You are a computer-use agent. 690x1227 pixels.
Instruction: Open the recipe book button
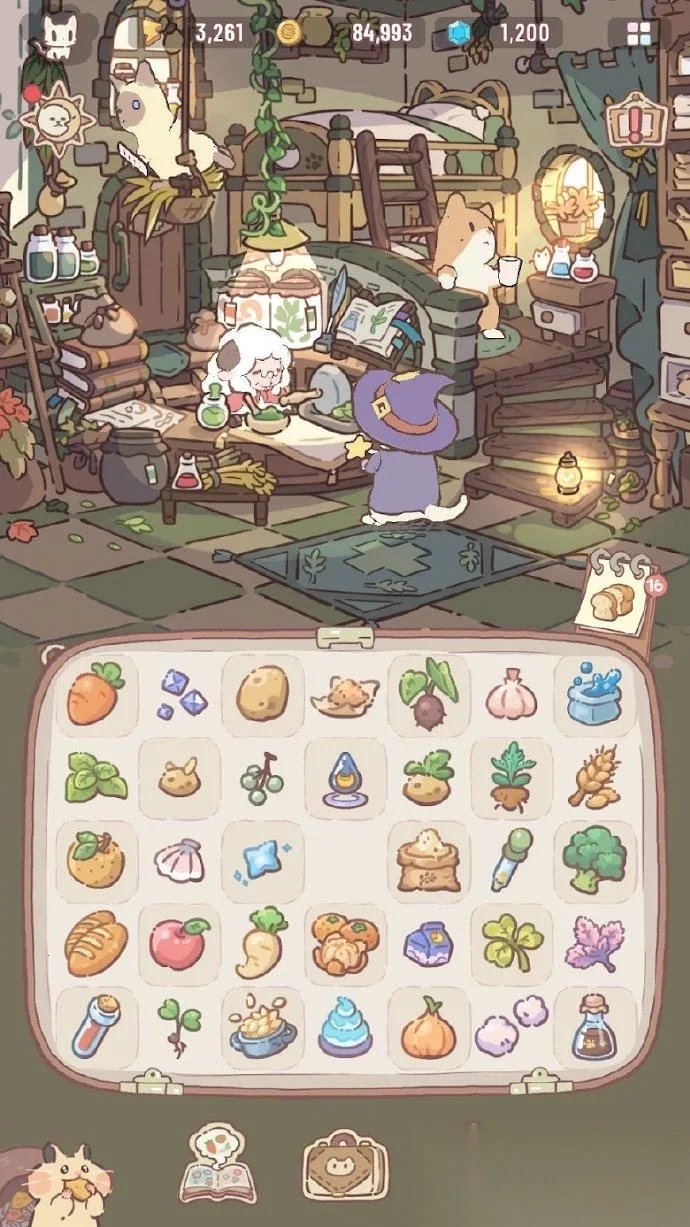pyautogui.click(x=218, y=1162)
